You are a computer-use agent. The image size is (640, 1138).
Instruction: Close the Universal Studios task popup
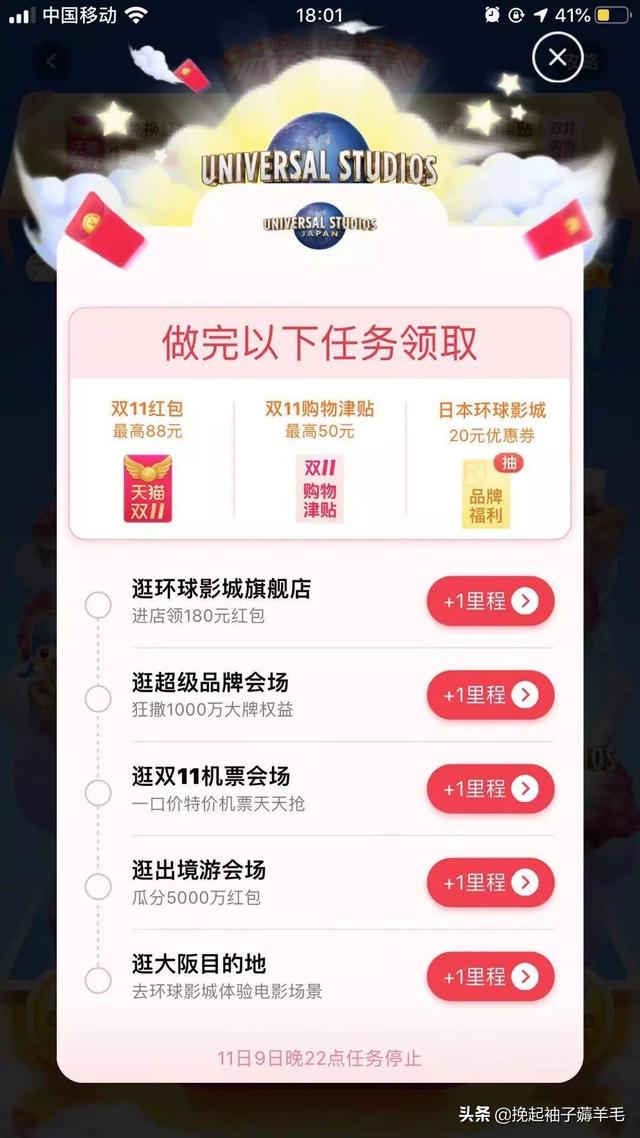[x=557, y=57]
